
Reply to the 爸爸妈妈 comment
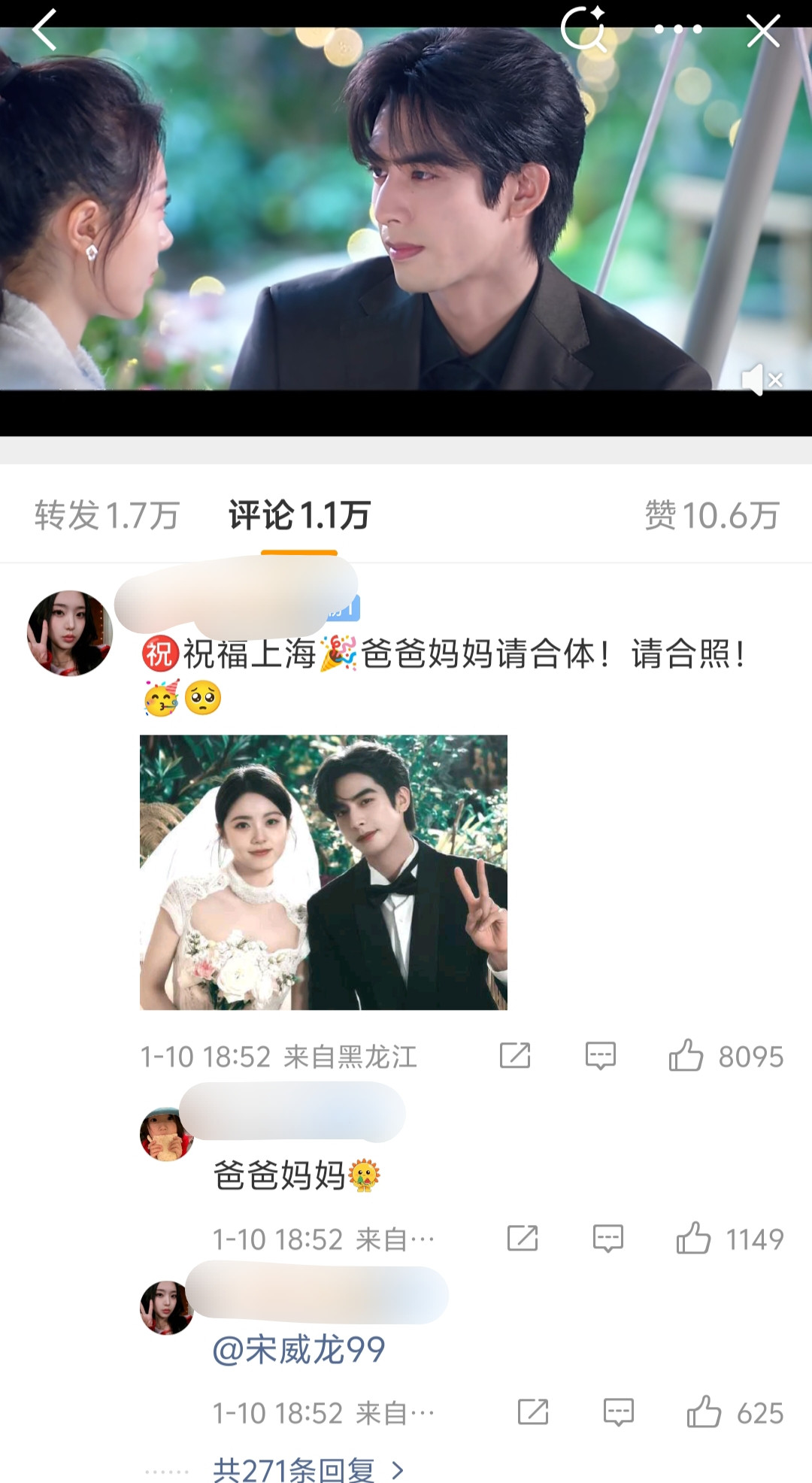607,1239
